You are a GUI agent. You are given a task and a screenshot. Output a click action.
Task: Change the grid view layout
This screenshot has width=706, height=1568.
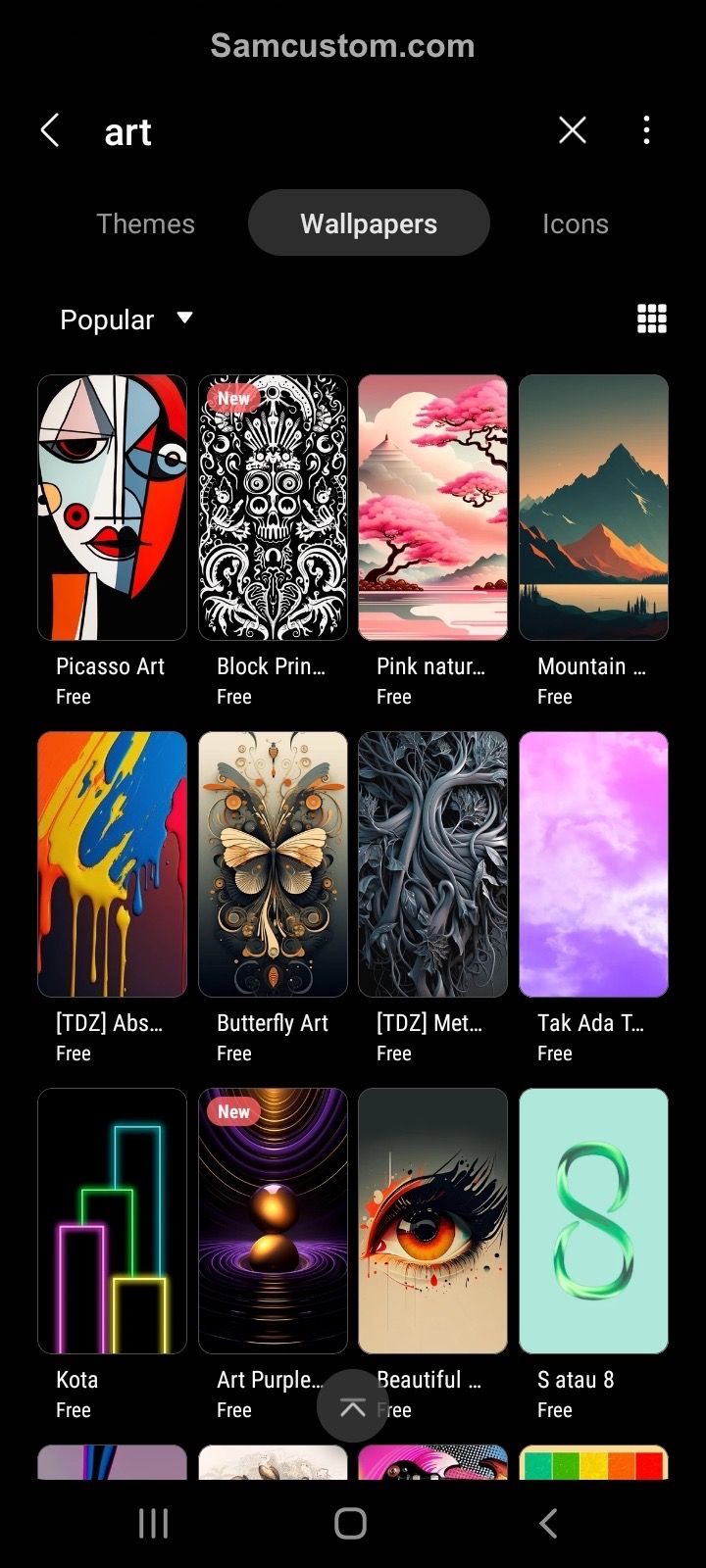pyautogui.click(x=652, y=318)
